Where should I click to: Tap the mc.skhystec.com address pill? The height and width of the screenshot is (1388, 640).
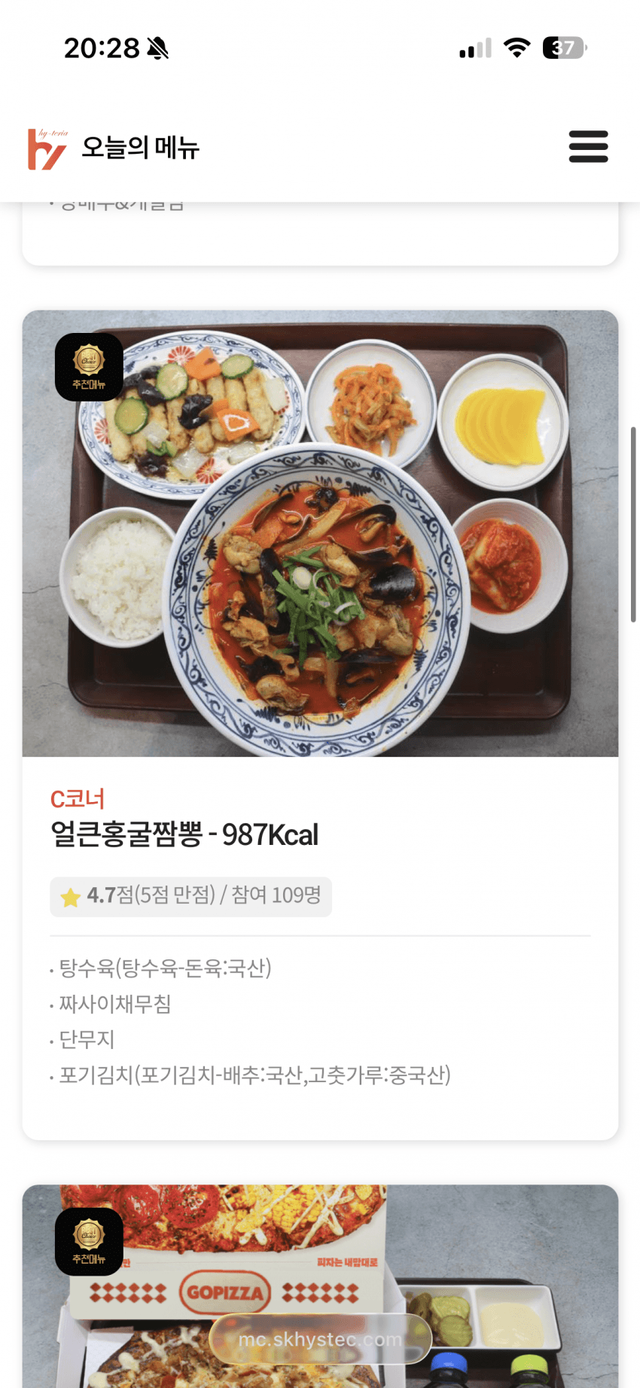click(320, 1339)
